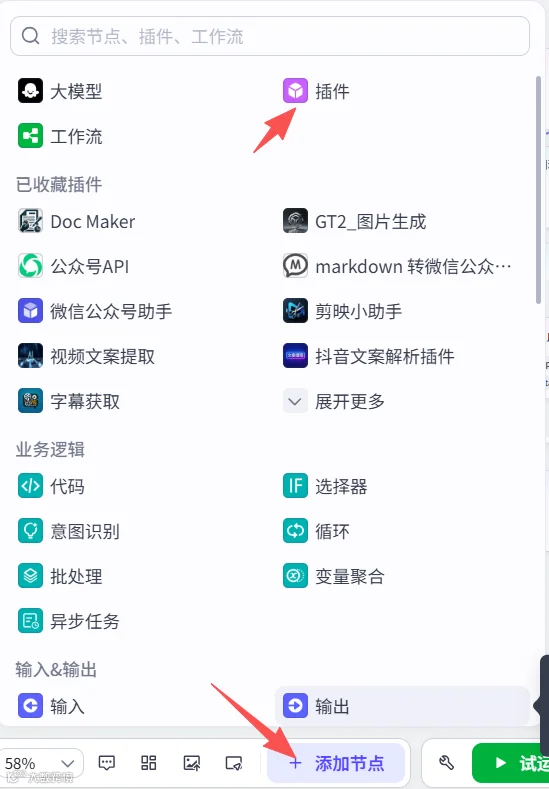Choose the 变量聚合 node
This screenshot has width=549, height=789.
click(334, 576)
